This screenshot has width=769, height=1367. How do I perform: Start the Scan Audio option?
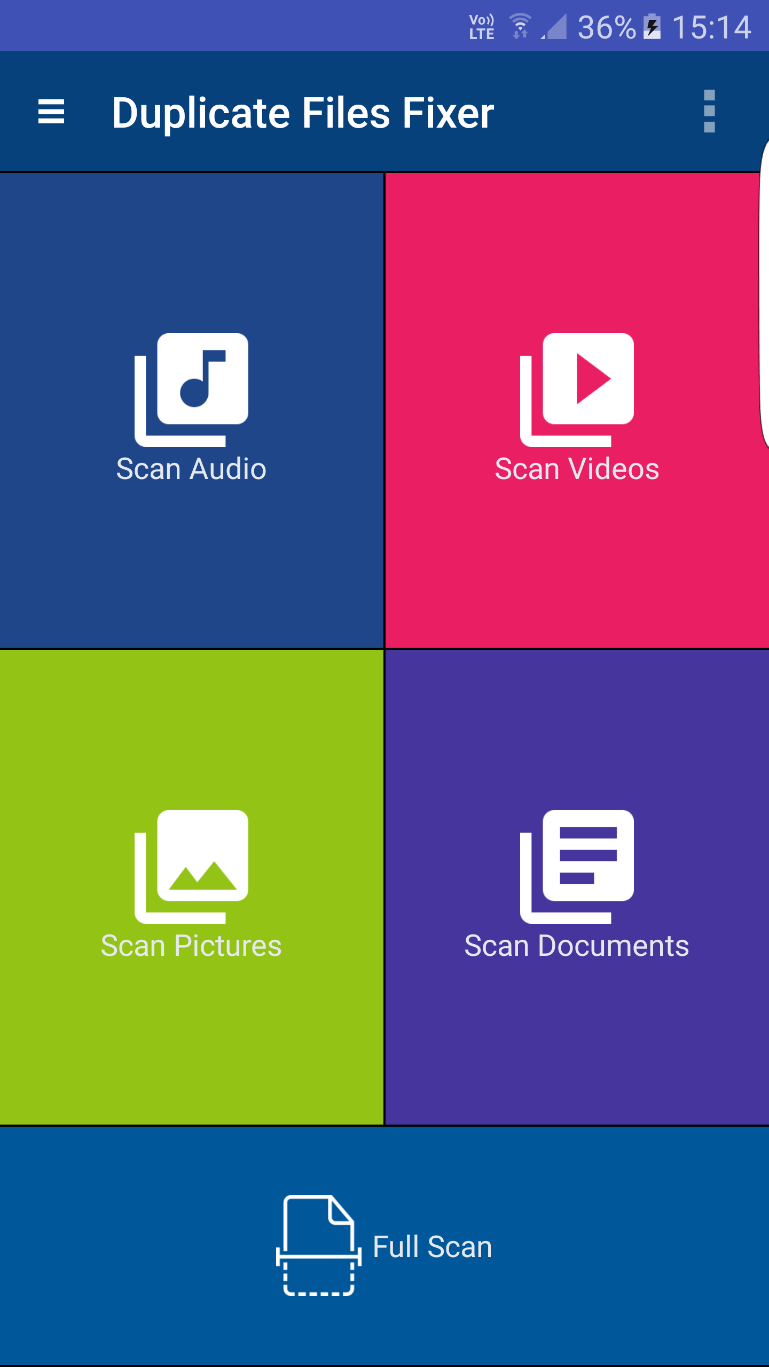pos(191,410)
